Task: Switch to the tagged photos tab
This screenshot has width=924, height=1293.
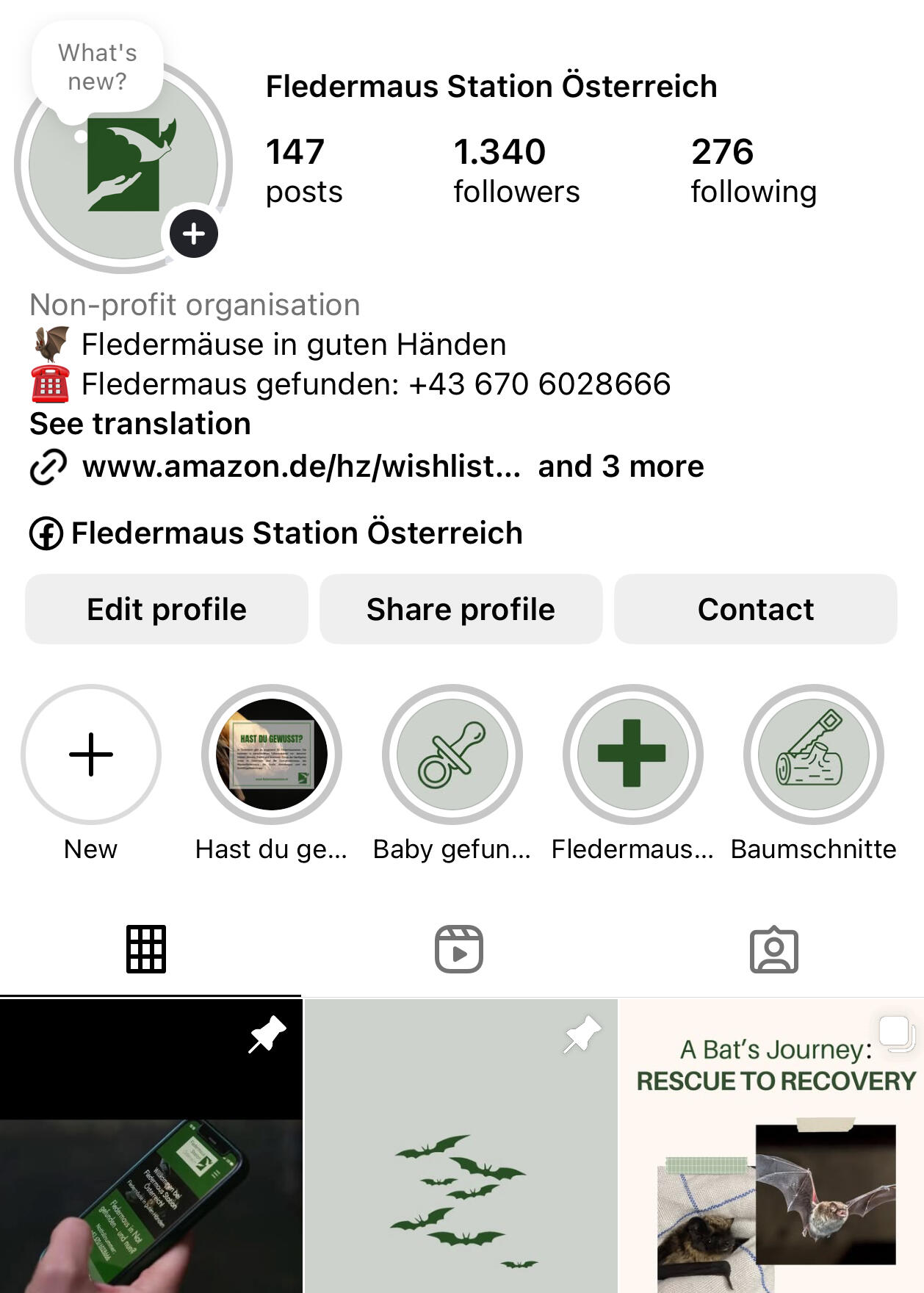Action: coord(773,949)
